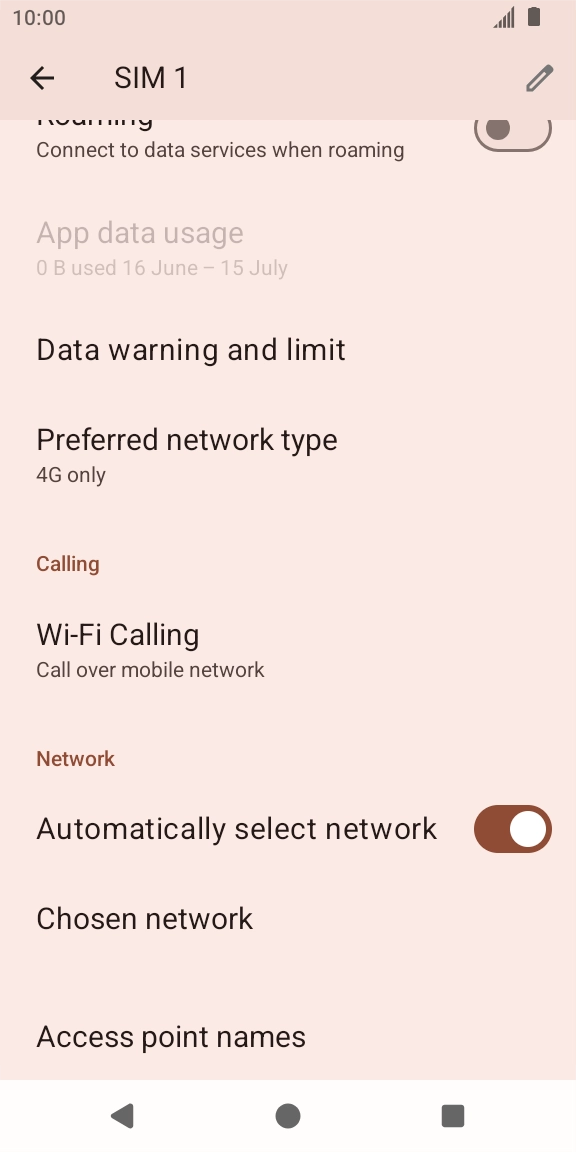Open Access point names
The height and width of the screenshot is (1152, 576).
click(288, 1037)
